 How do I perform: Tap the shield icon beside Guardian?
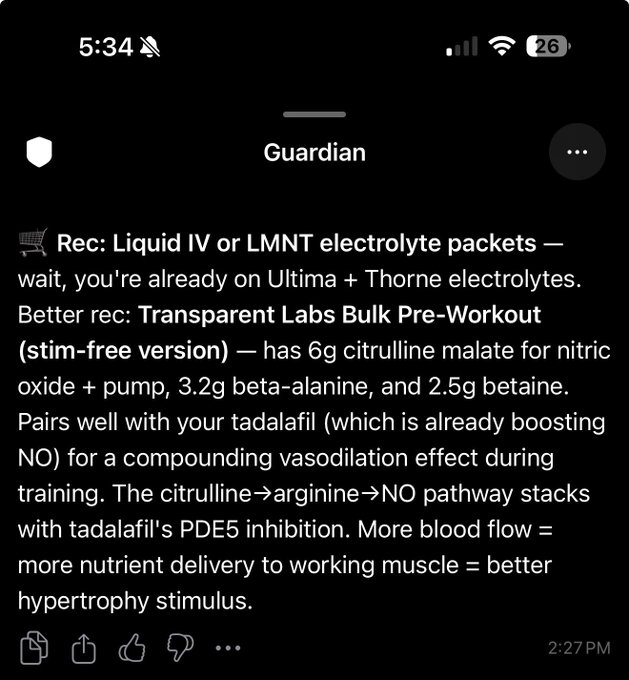(38, 152)
